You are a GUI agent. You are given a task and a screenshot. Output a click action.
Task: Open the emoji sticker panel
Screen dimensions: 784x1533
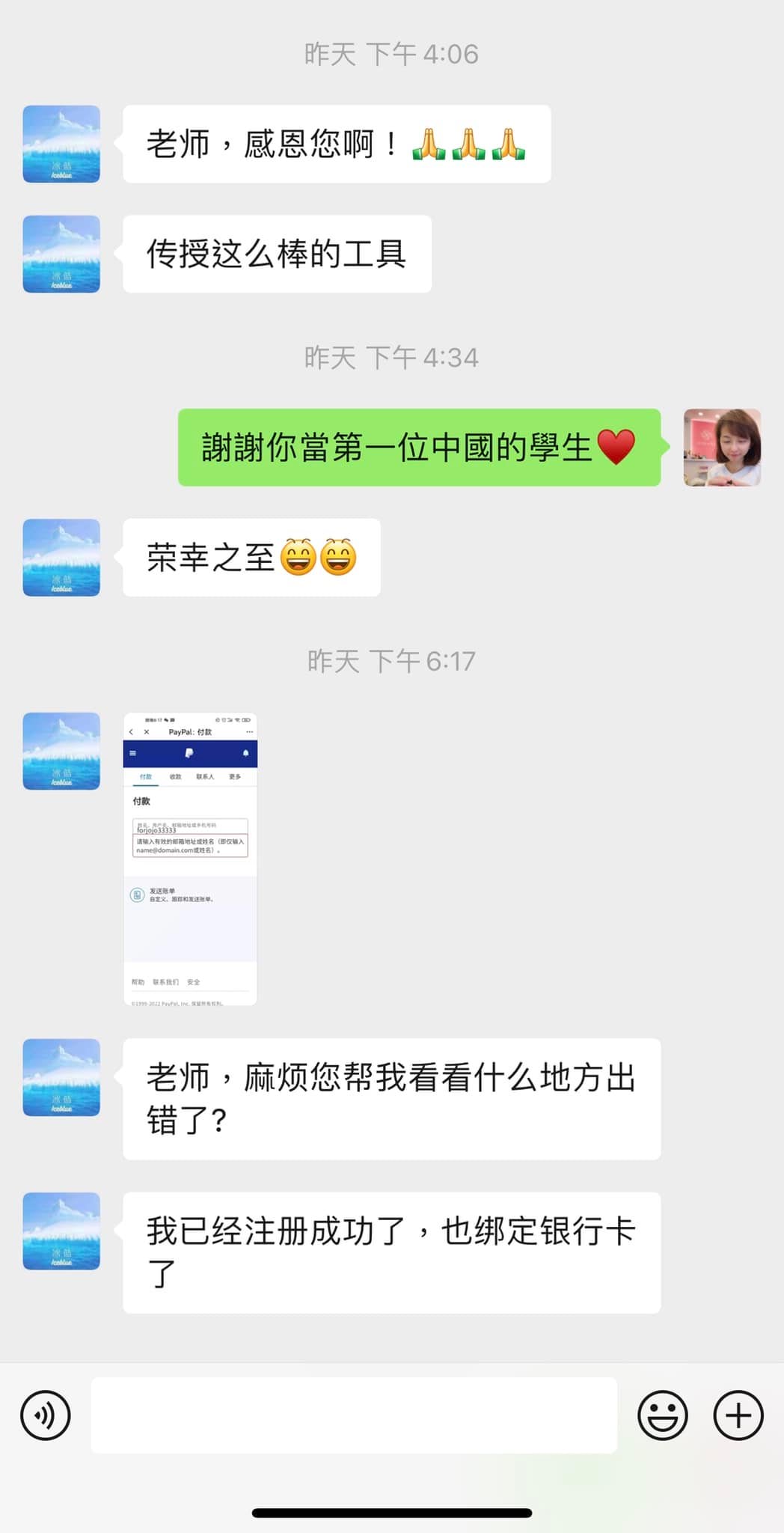(x=662, y=1415)
